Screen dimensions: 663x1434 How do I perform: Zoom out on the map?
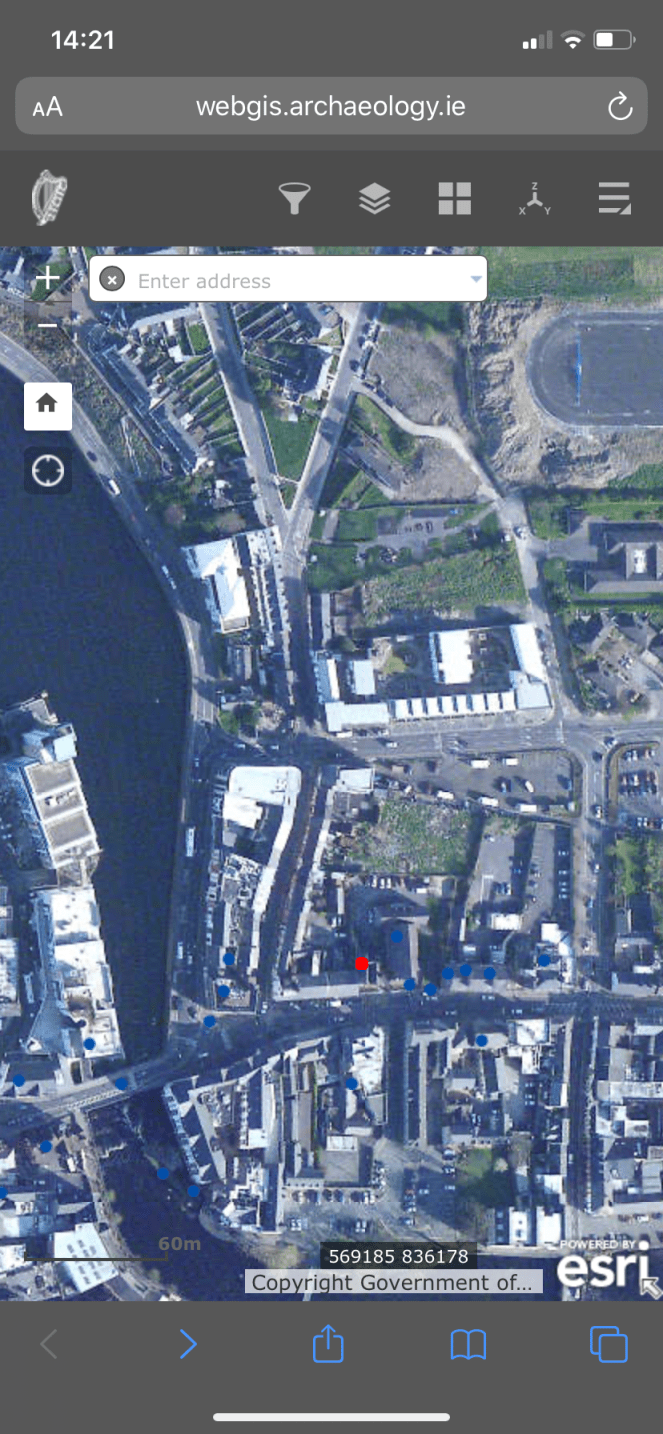click(48, 325)
